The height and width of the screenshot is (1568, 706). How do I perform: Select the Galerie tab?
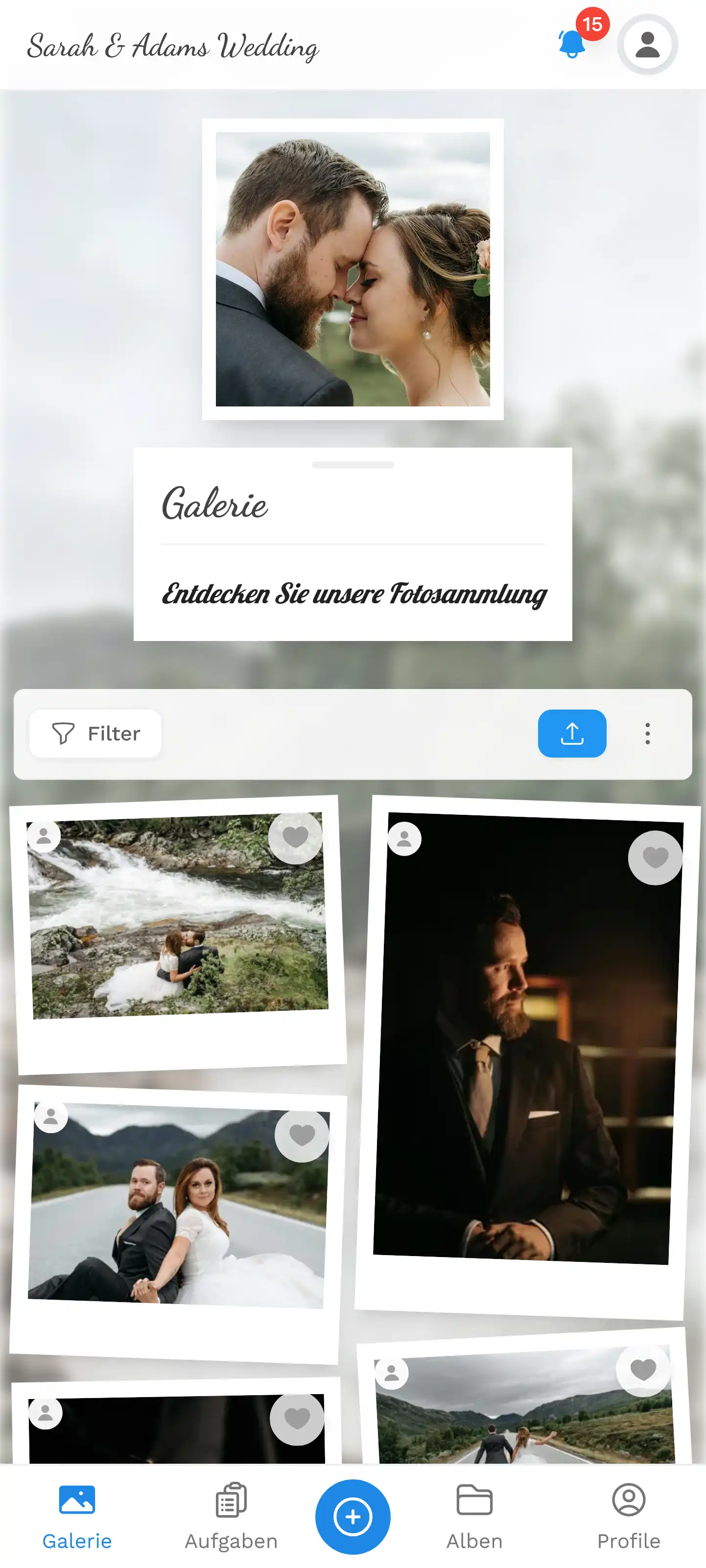[x=77, y=1516]
